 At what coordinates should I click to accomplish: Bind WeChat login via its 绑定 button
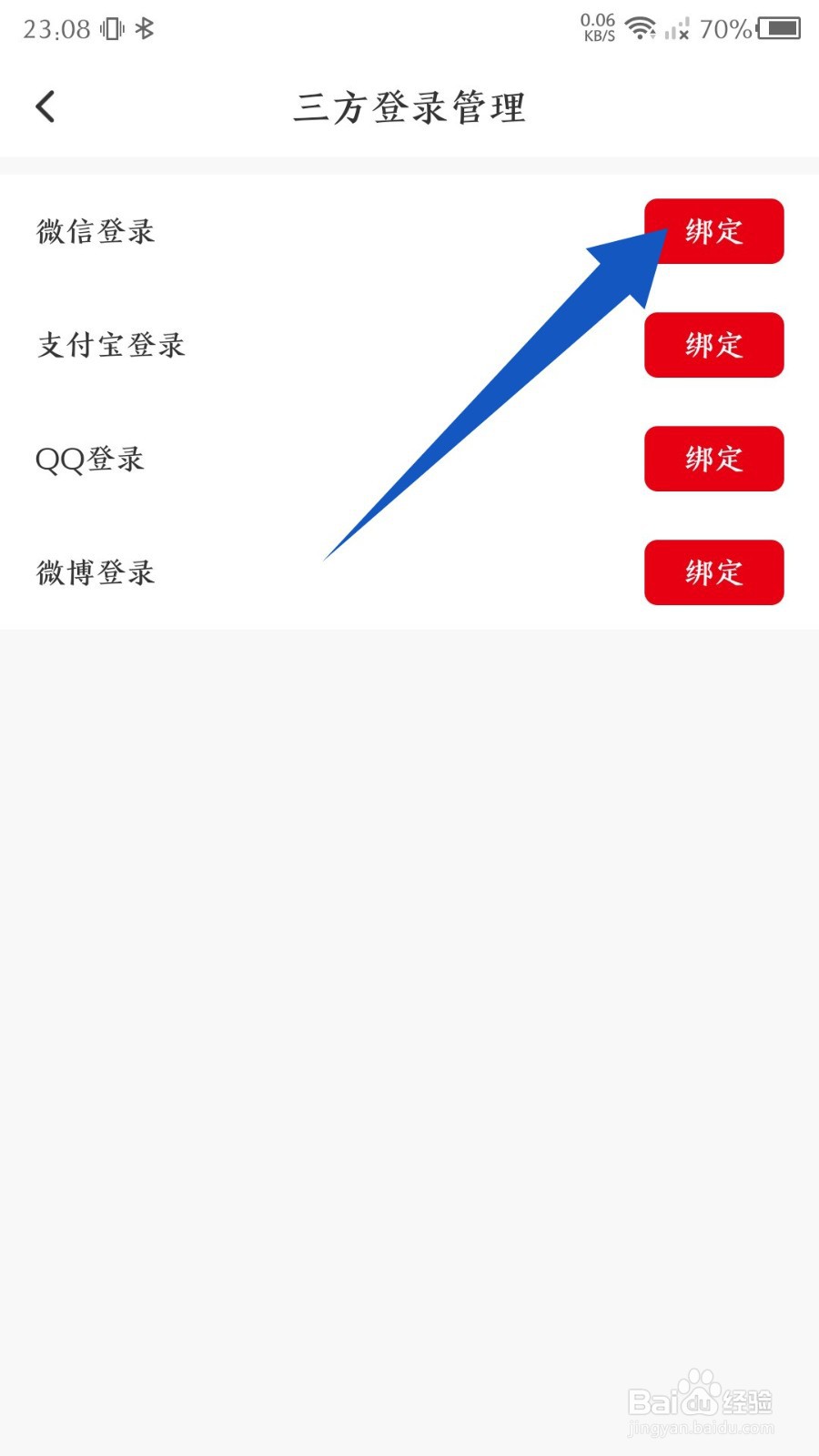[x=714, y=231]
